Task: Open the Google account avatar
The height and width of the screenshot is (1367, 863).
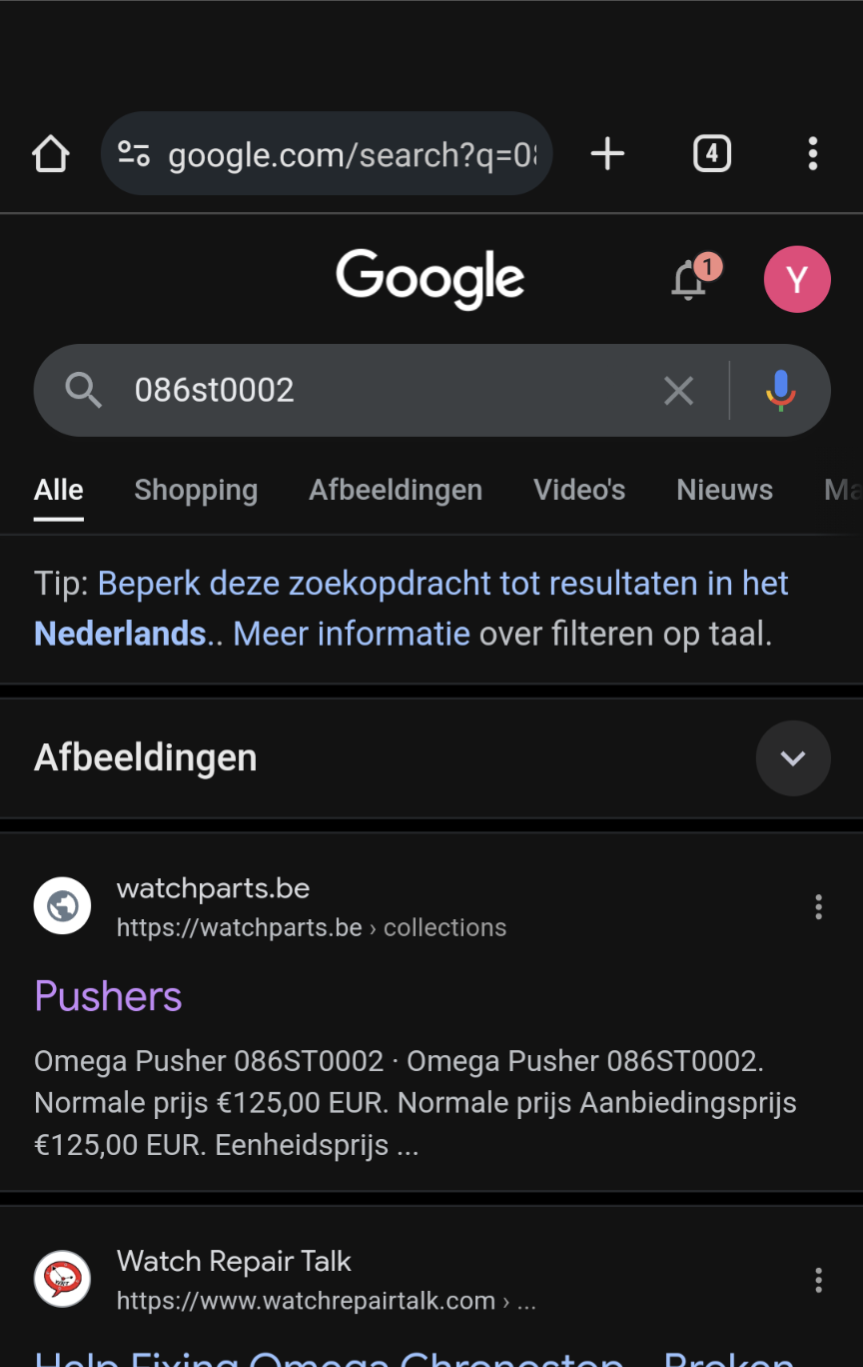Action: [x=797, y=280]
